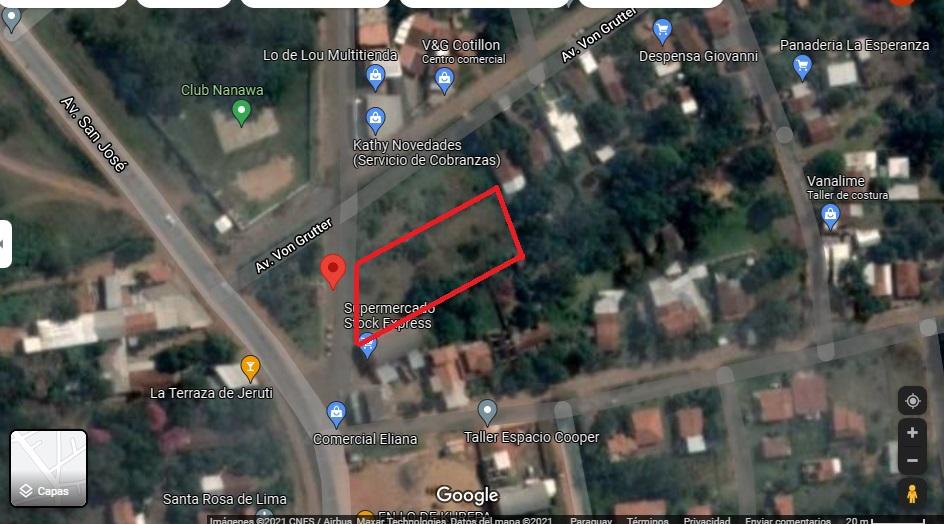
Task: Zoom in with the plus button
Action: coord(912,433)
